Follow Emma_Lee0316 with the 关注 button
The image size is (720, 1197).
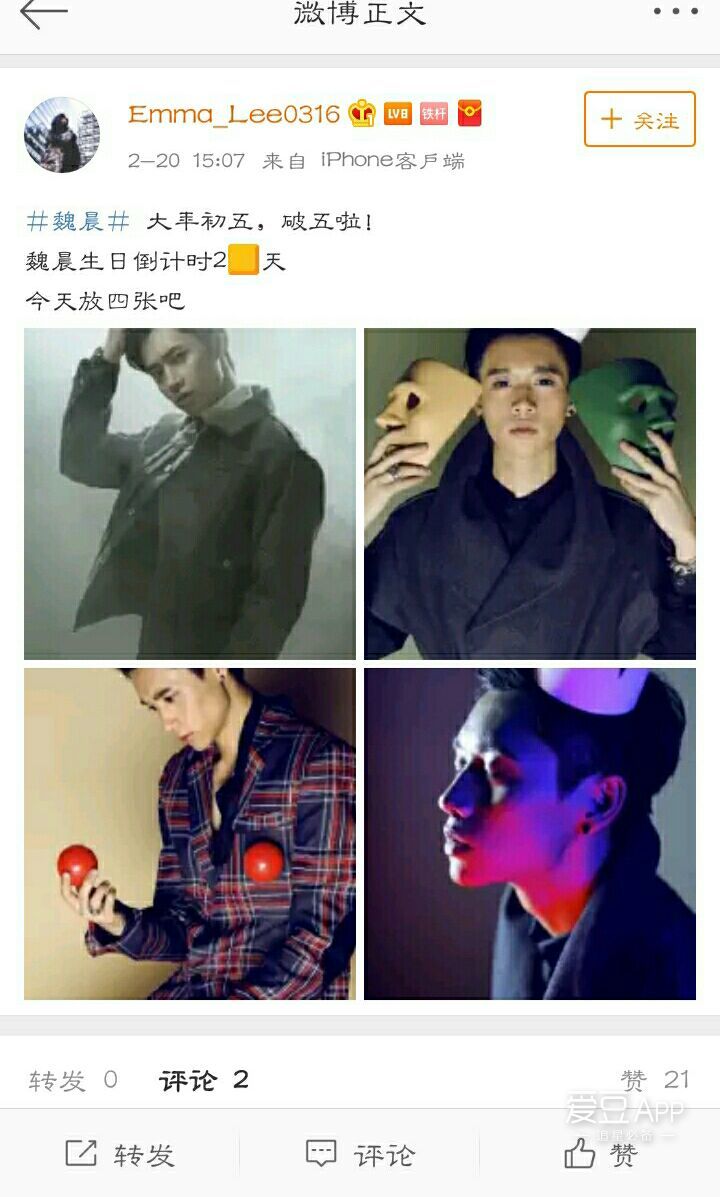click(x=640, y=119)
